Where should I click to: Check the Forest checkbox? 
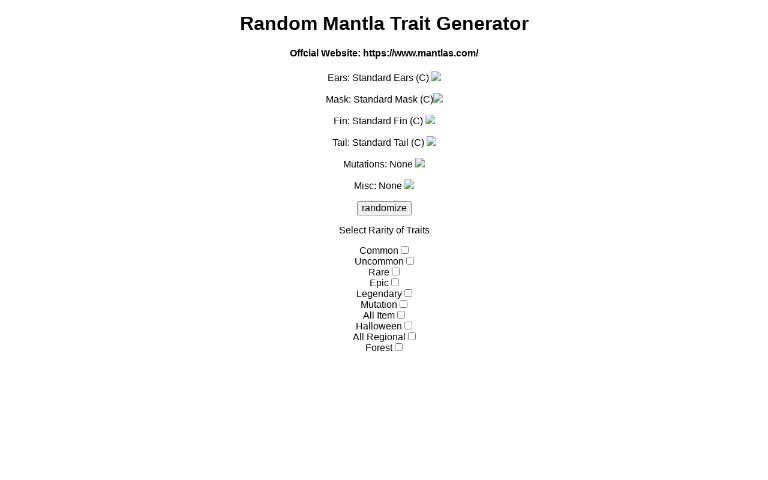tap(399, 347)
